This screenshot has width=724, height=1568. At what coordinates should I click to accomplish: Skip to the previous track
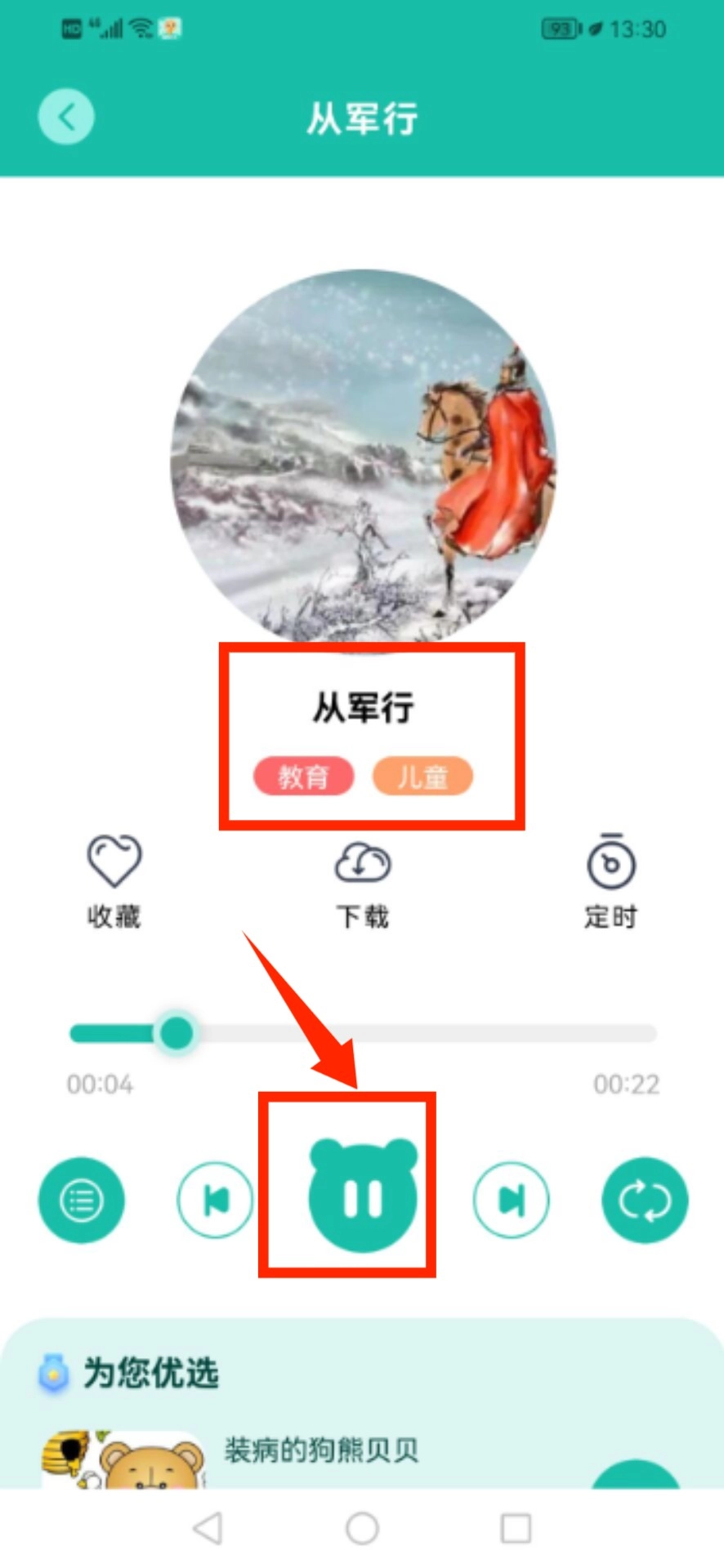[215, 1200]
